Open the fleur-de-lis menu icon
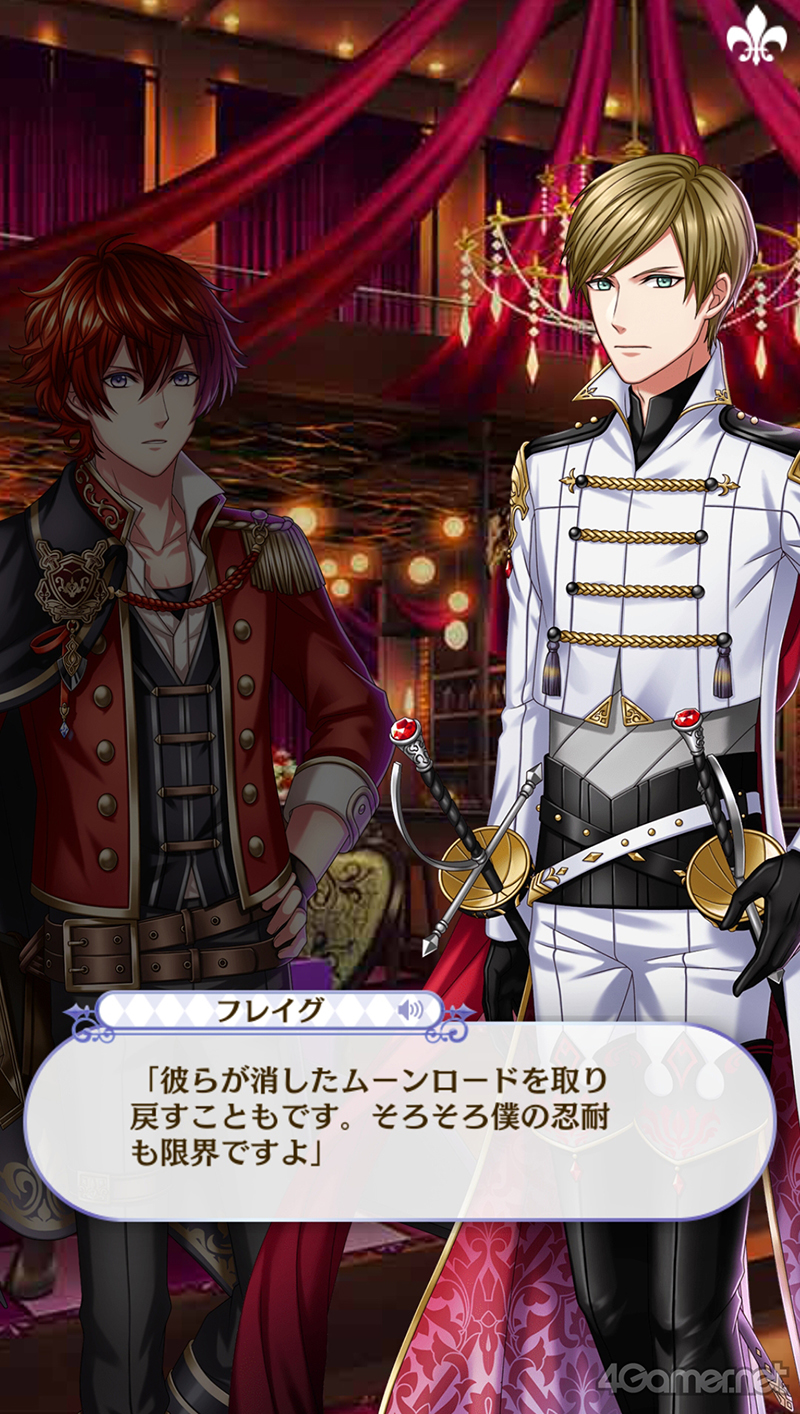 [756, 39]
